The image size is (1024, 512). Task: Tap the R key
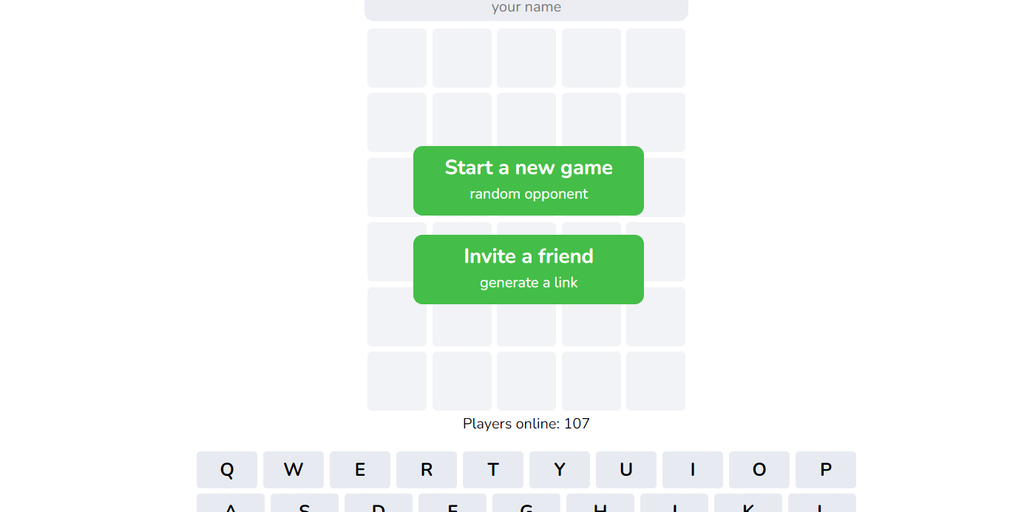click(426, 470)
